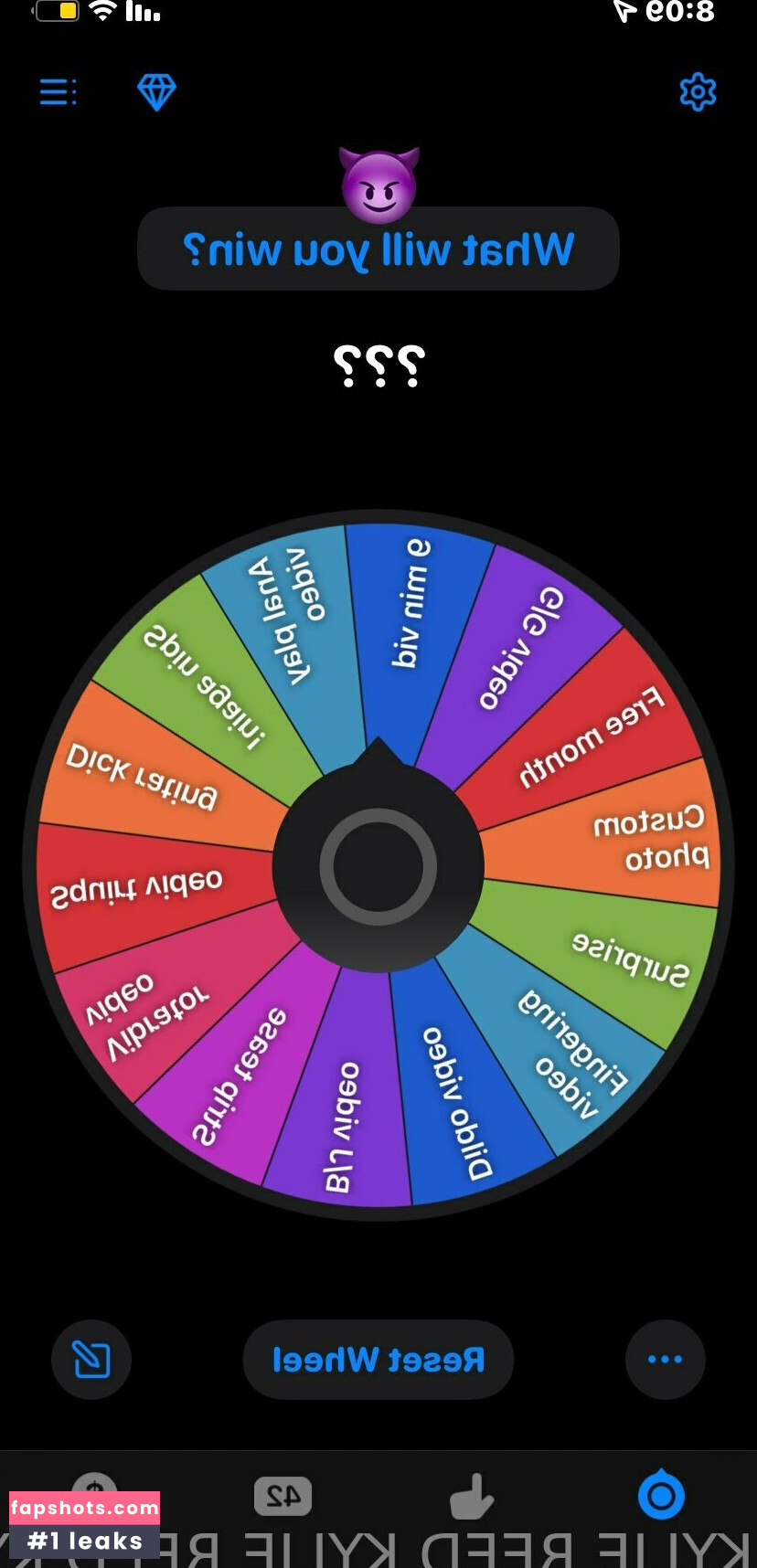
Task: Open the list menu icon
Action: pos(59,92)
